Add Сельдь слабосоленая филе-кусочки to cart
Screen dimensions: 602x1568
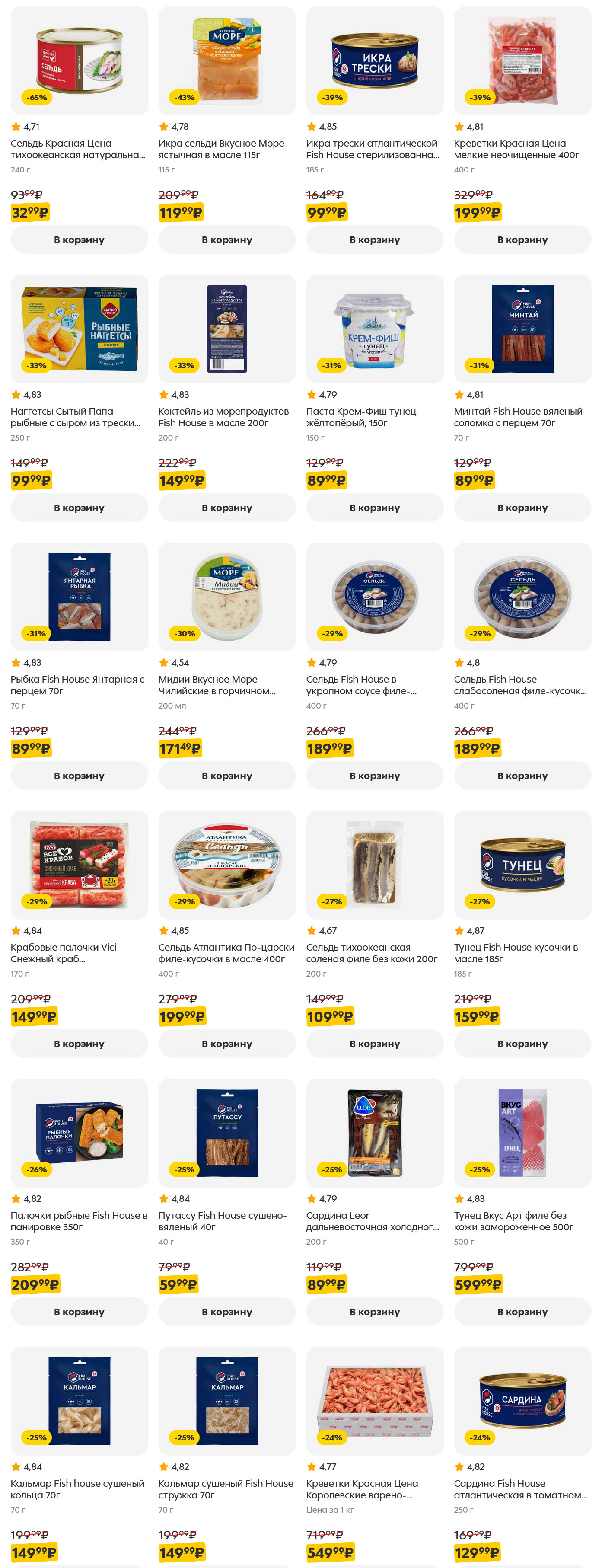point(522,775)
